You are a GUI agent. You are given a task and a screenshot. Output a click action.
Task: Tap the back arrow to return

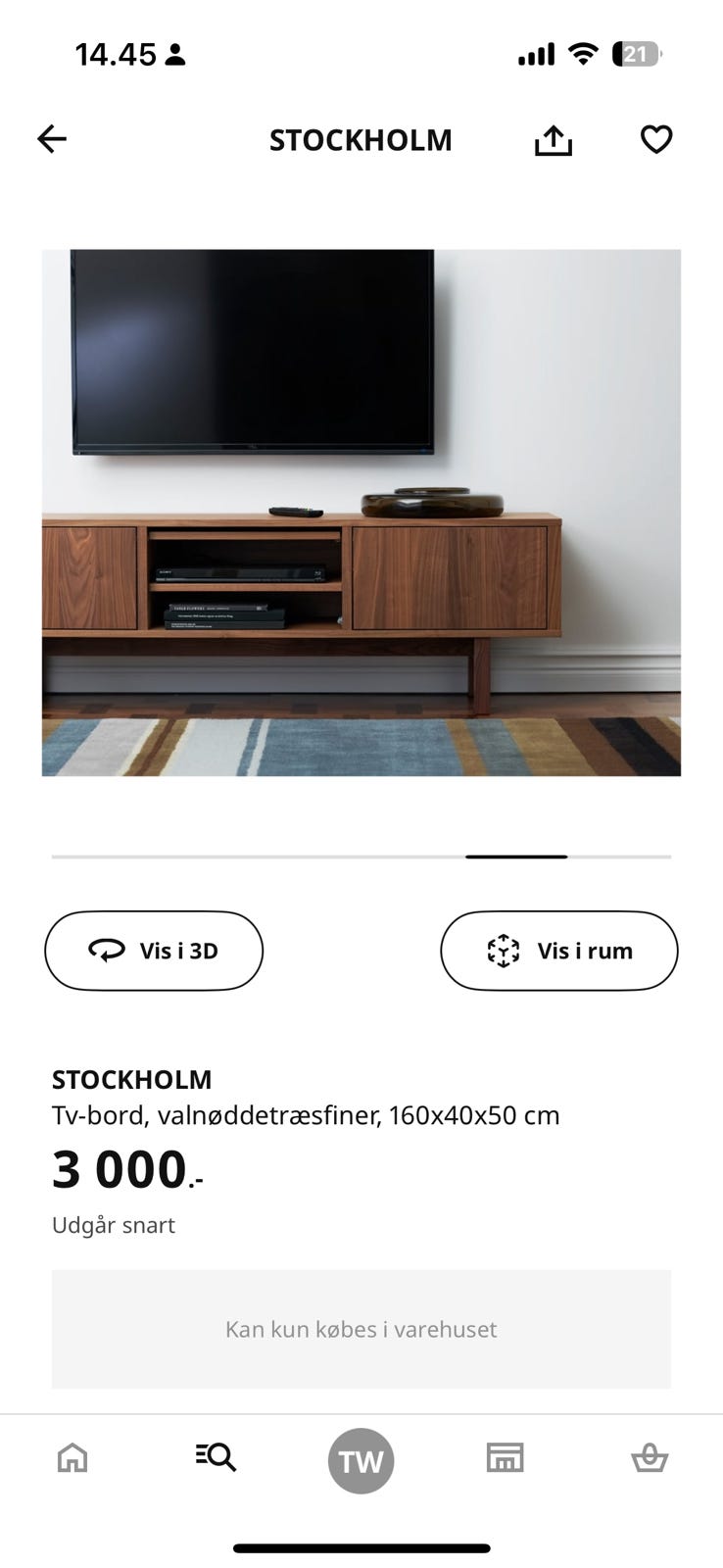[x=51, y=139]
